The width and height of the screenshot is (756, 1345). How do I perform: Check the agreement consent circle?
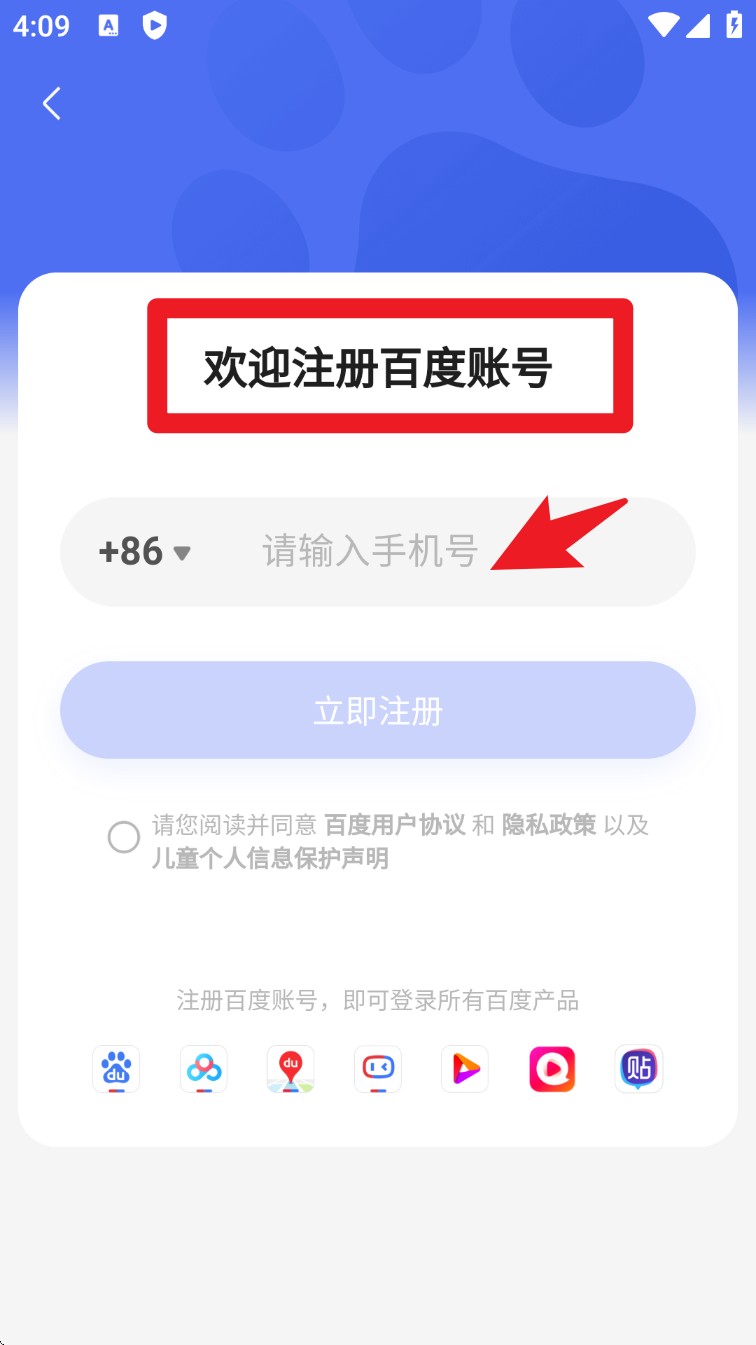coord(124,837)
